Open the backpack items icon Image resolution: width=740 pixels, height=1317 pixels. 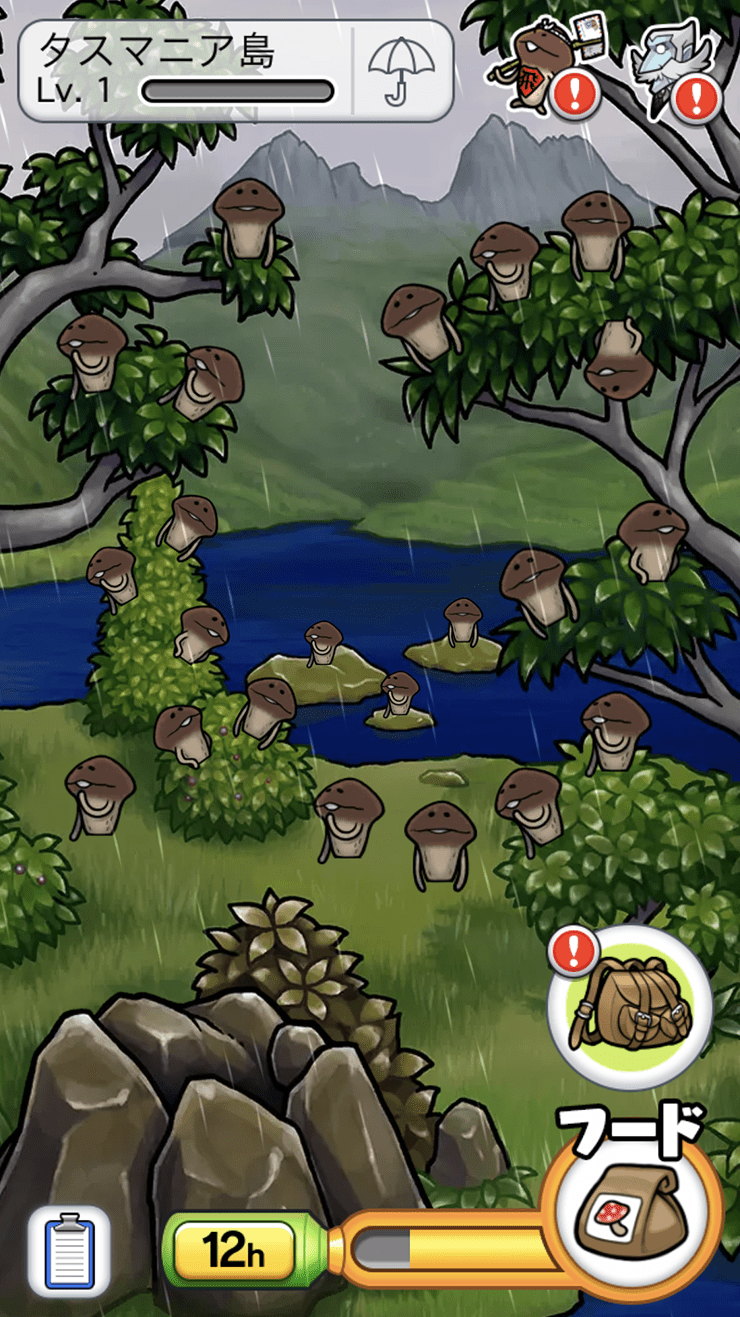[x=630, y=1007]
